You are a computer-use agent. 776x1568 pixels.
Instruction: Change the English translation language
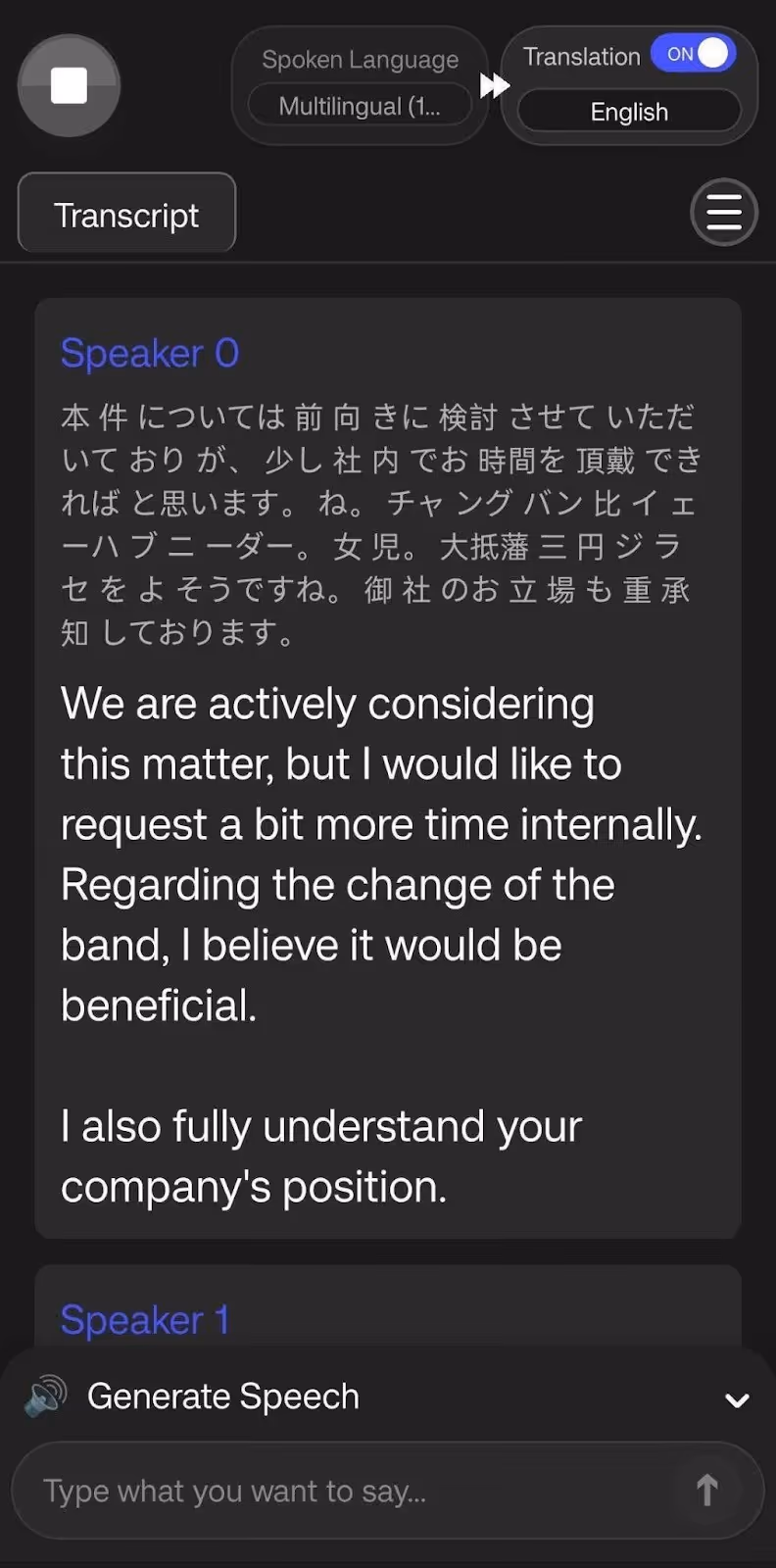[629, 112]
